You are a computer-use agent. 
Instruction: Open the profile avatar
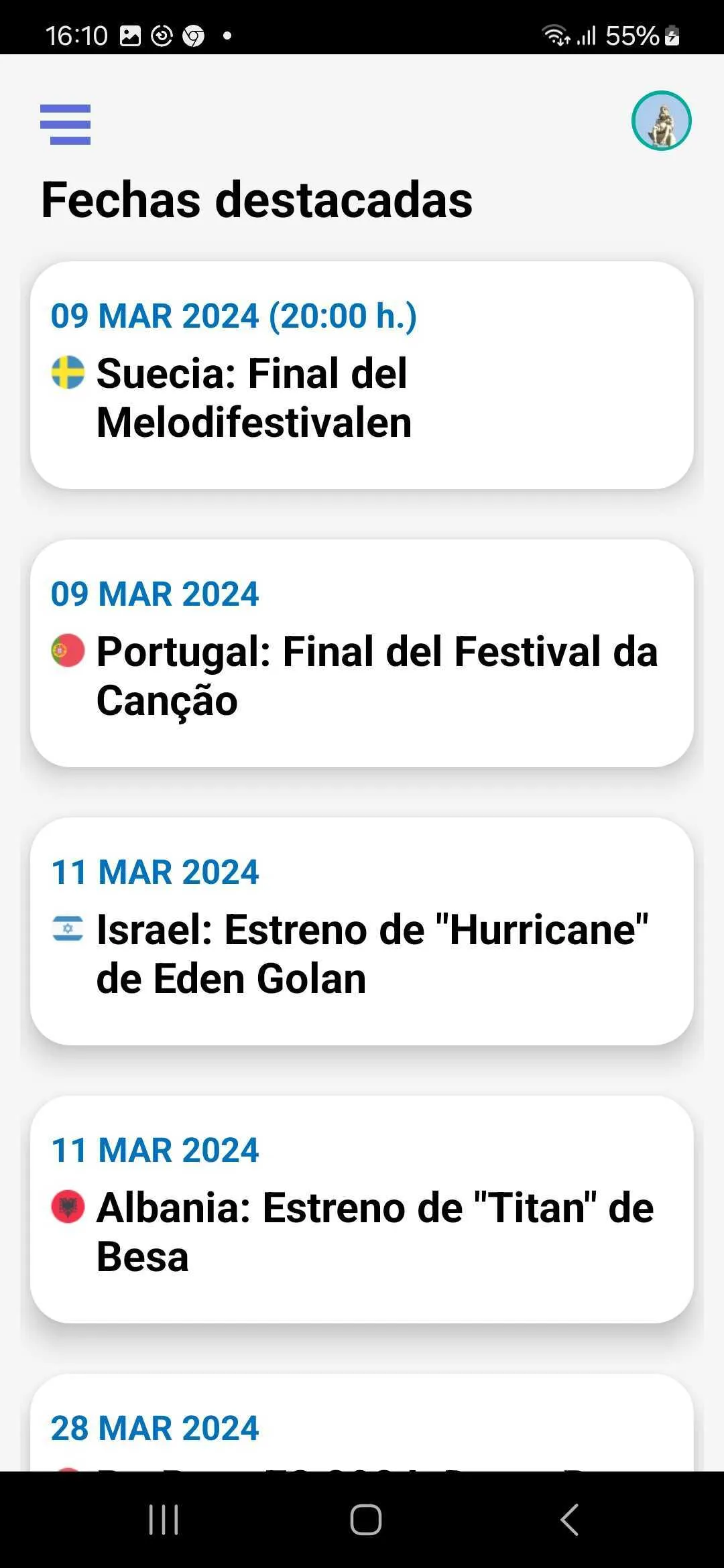661,121
